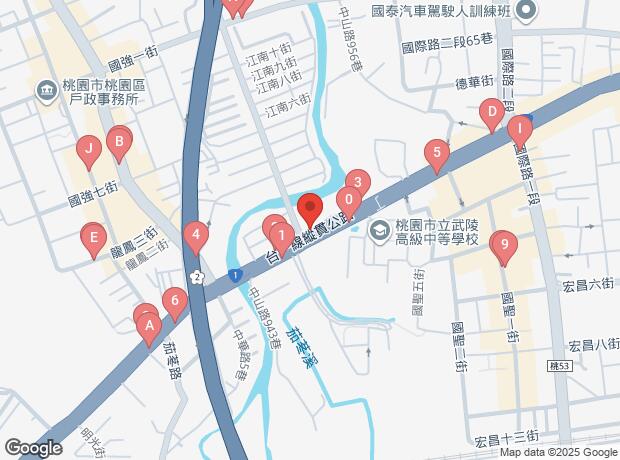
Task: Open the marker numbered 5
Action: (435, 154)
